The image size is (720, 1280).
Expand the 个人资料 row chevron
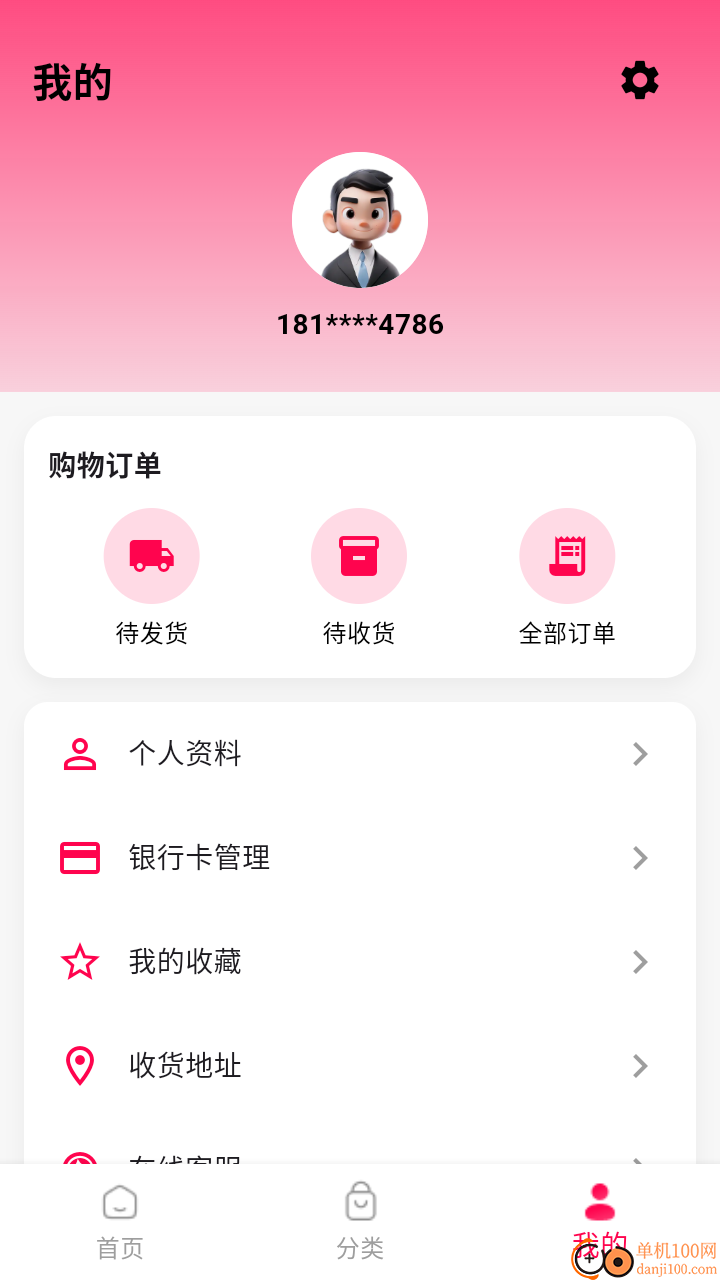tap(640, 754)
